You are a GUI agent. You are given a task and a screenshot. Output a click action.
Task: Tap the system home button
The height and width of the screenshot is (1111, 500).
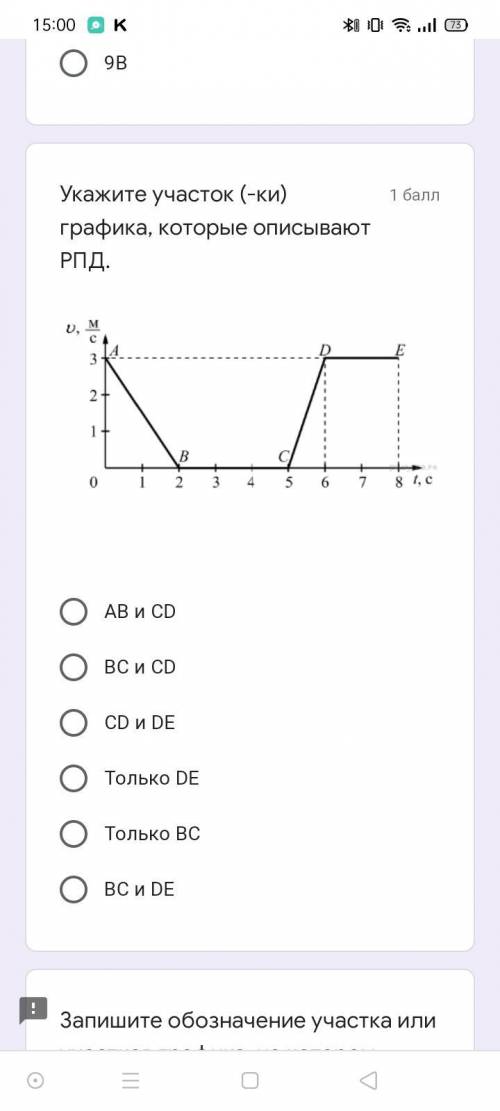250,1080
